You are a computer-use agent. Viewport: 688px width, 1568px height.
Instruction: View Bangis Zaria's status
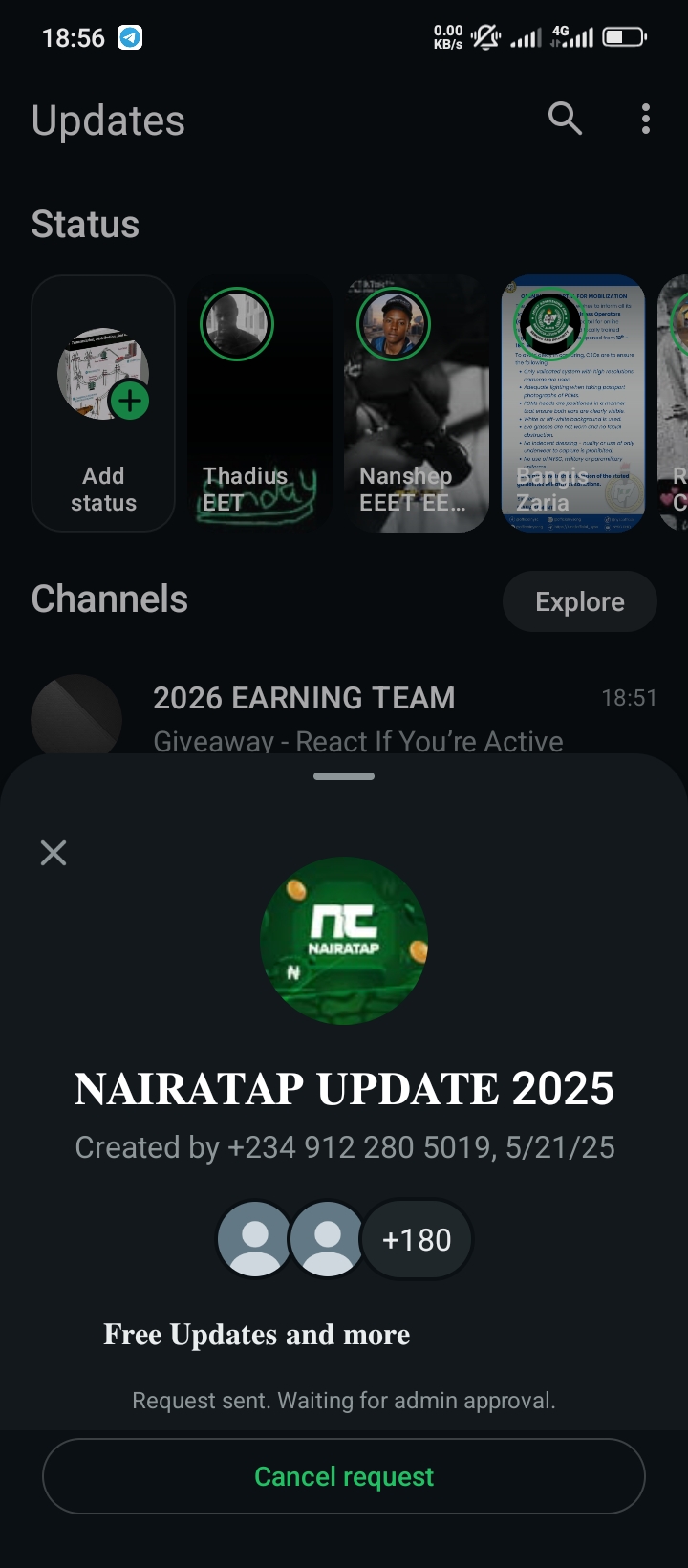point(572,403)
